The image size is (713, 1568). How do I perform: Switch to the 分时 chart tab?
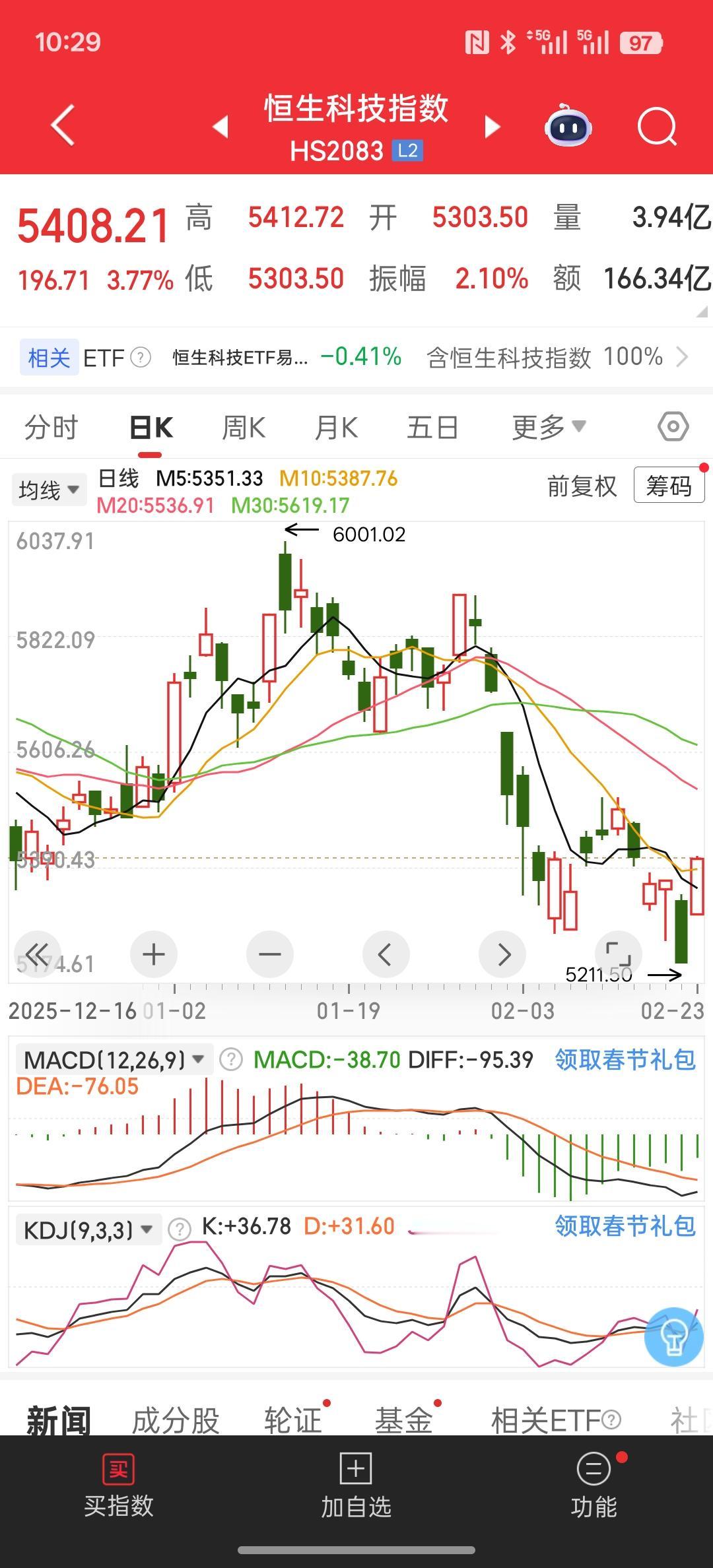point(51,428)
